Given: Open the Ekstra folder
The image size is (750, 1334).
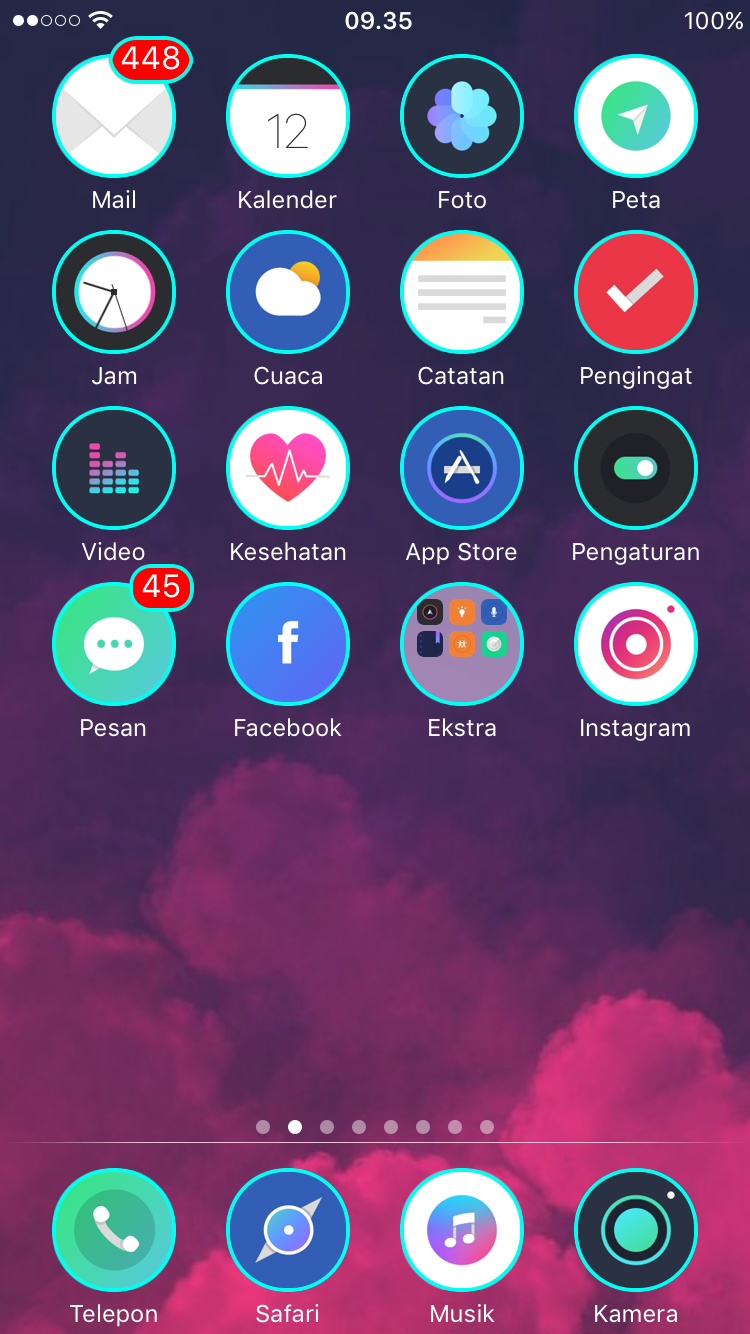Looking at the screenshot, I should click(462, 644).
